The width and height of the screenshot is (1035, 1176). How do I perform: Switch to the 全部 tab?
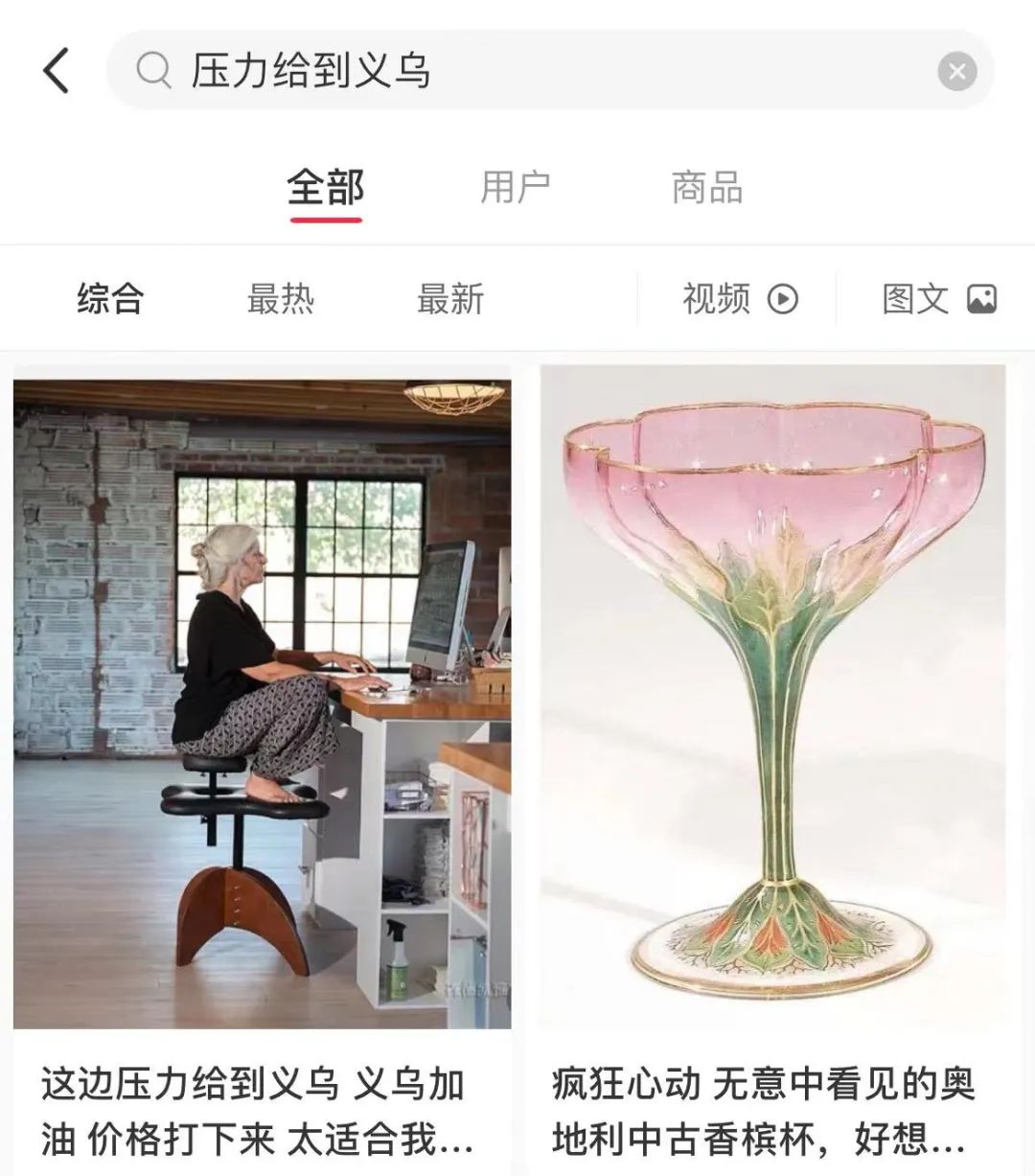point(326,188)
